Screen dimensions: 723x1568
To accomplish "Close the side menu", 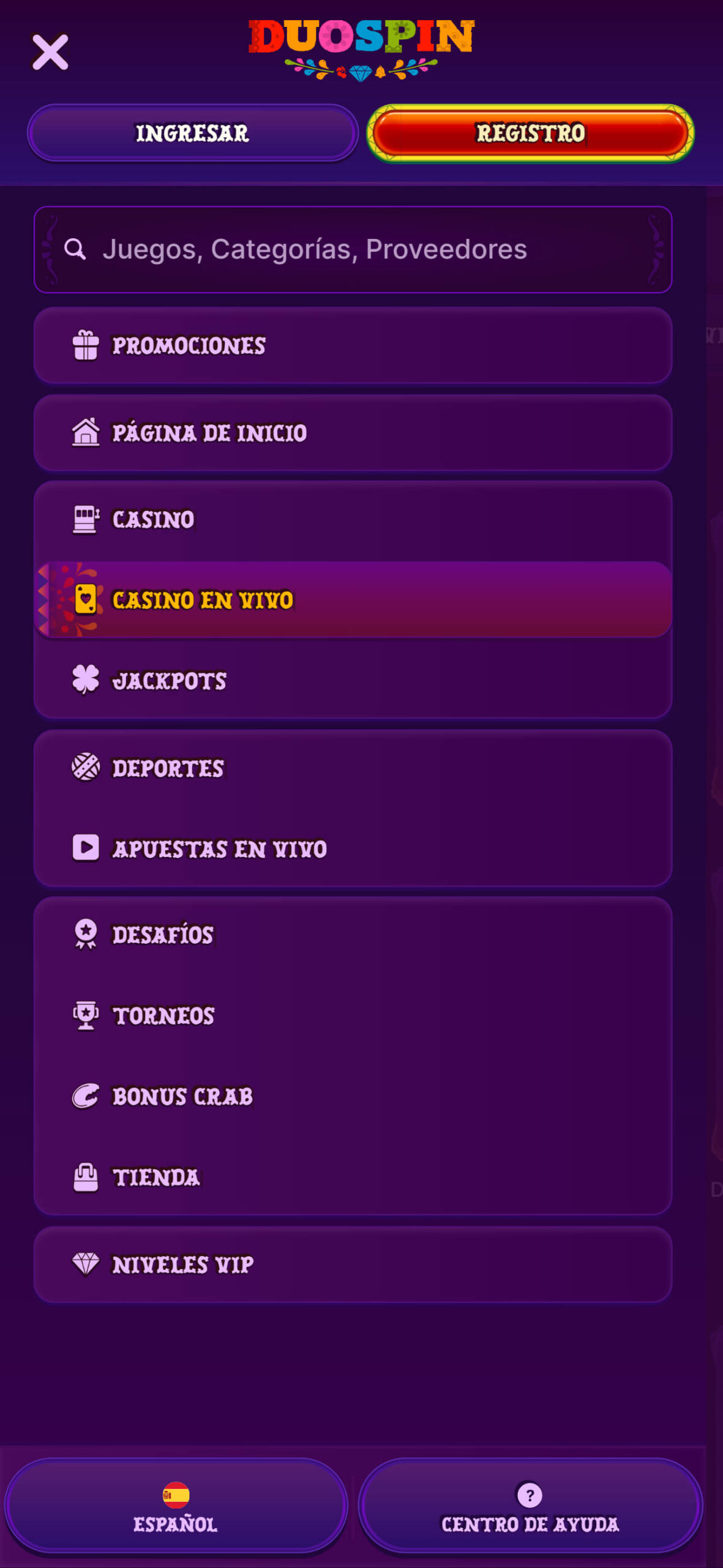I will (50, 52).
